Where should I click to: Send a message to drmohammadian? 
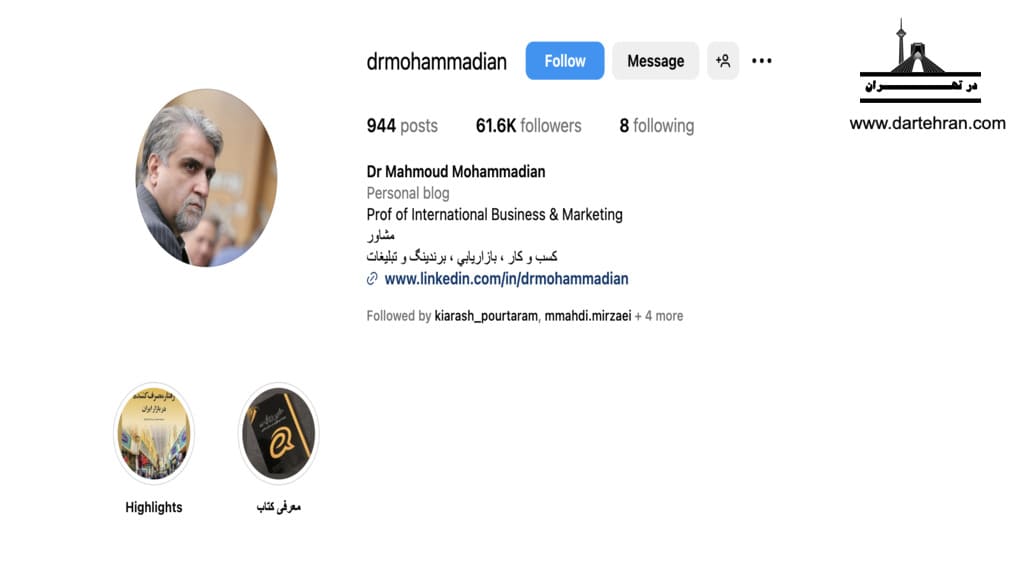(x=655, y=61)
